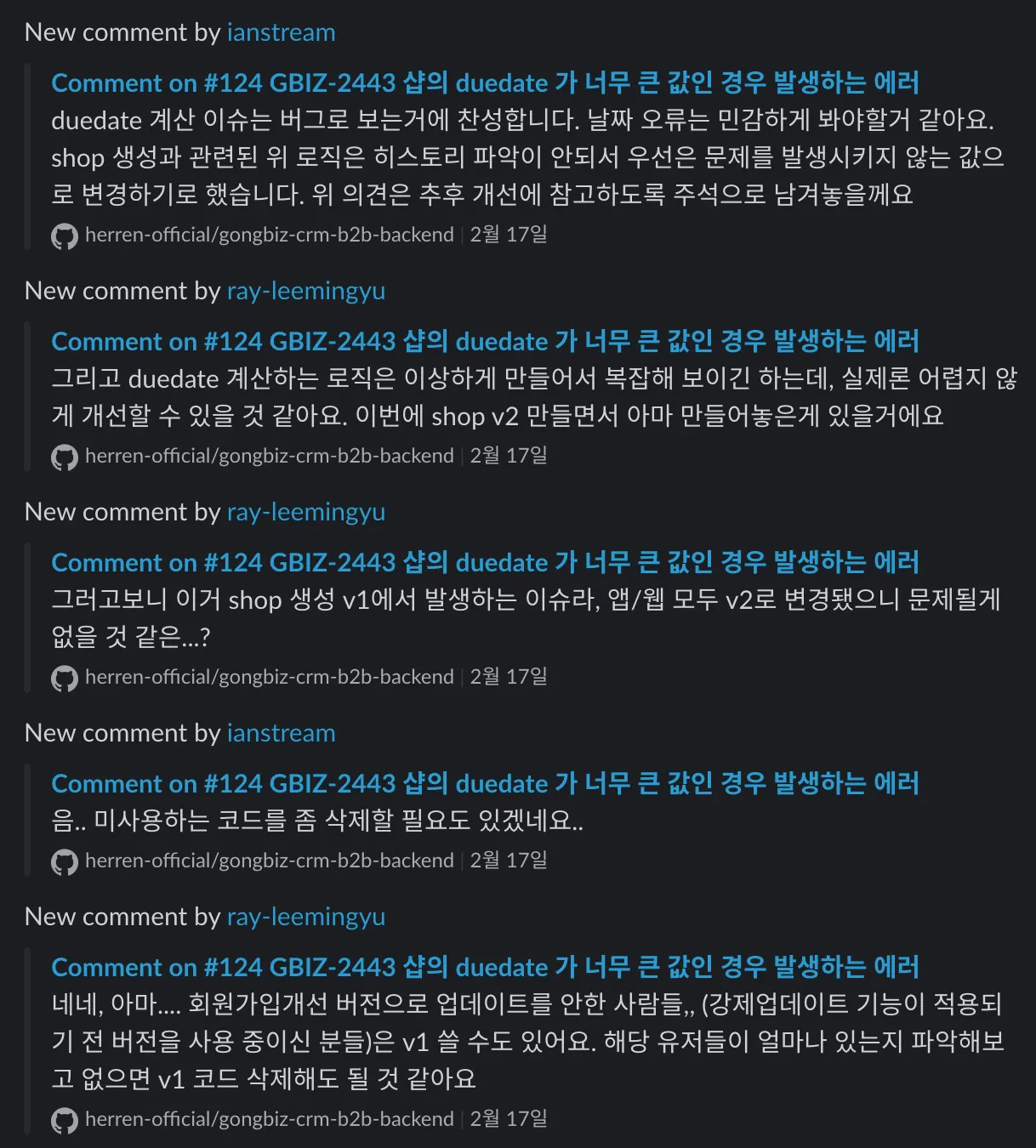Viewport: 1036px width, 1148px height.
Task: Open comment title link above '그리고 duedate 계산하는 로직은'
Action: pos(485,341)
